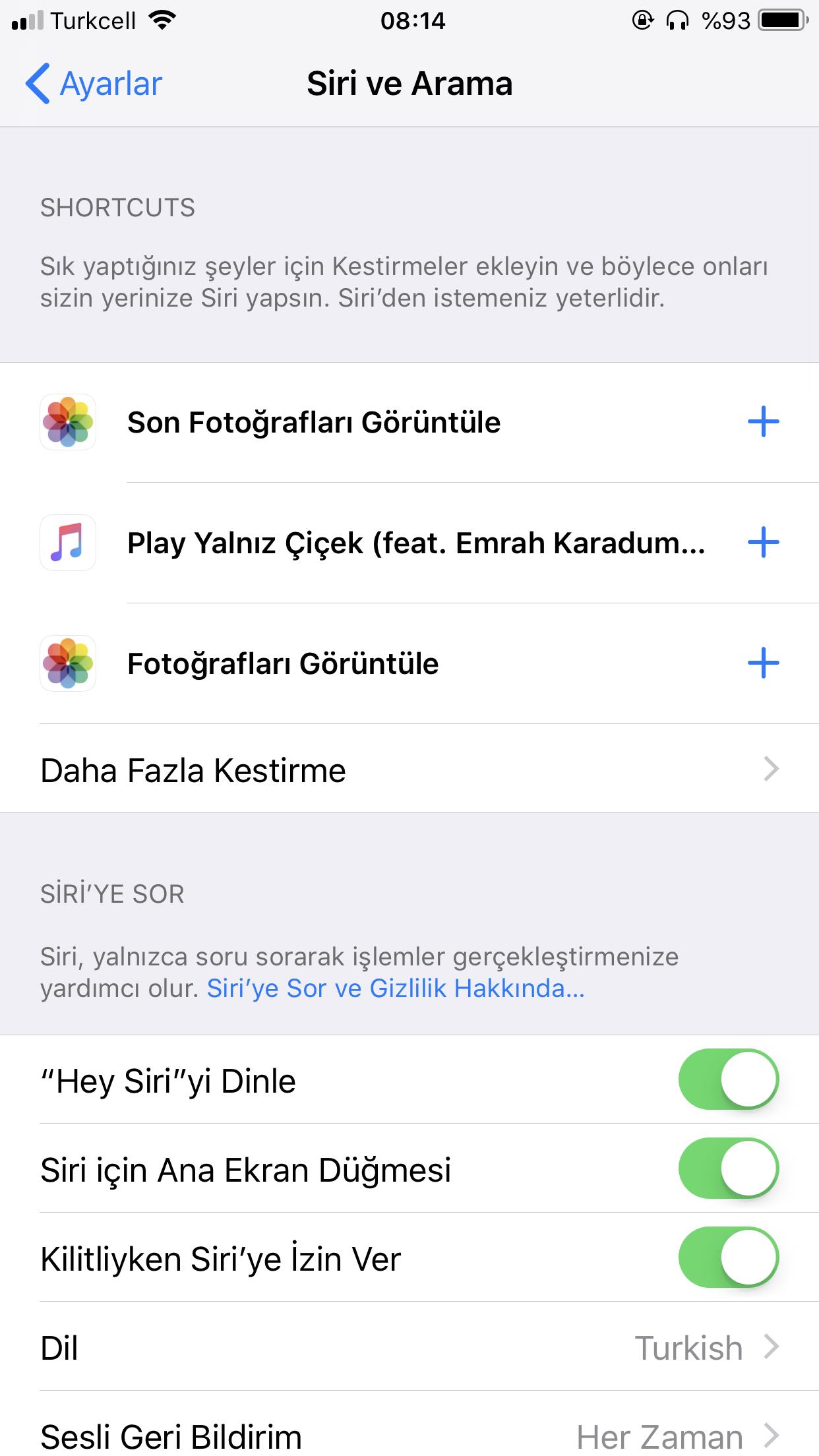The height and width of the screenshot is (1456, 819).
Task: Open the Dil language setting
Action: click(409, 1347)
